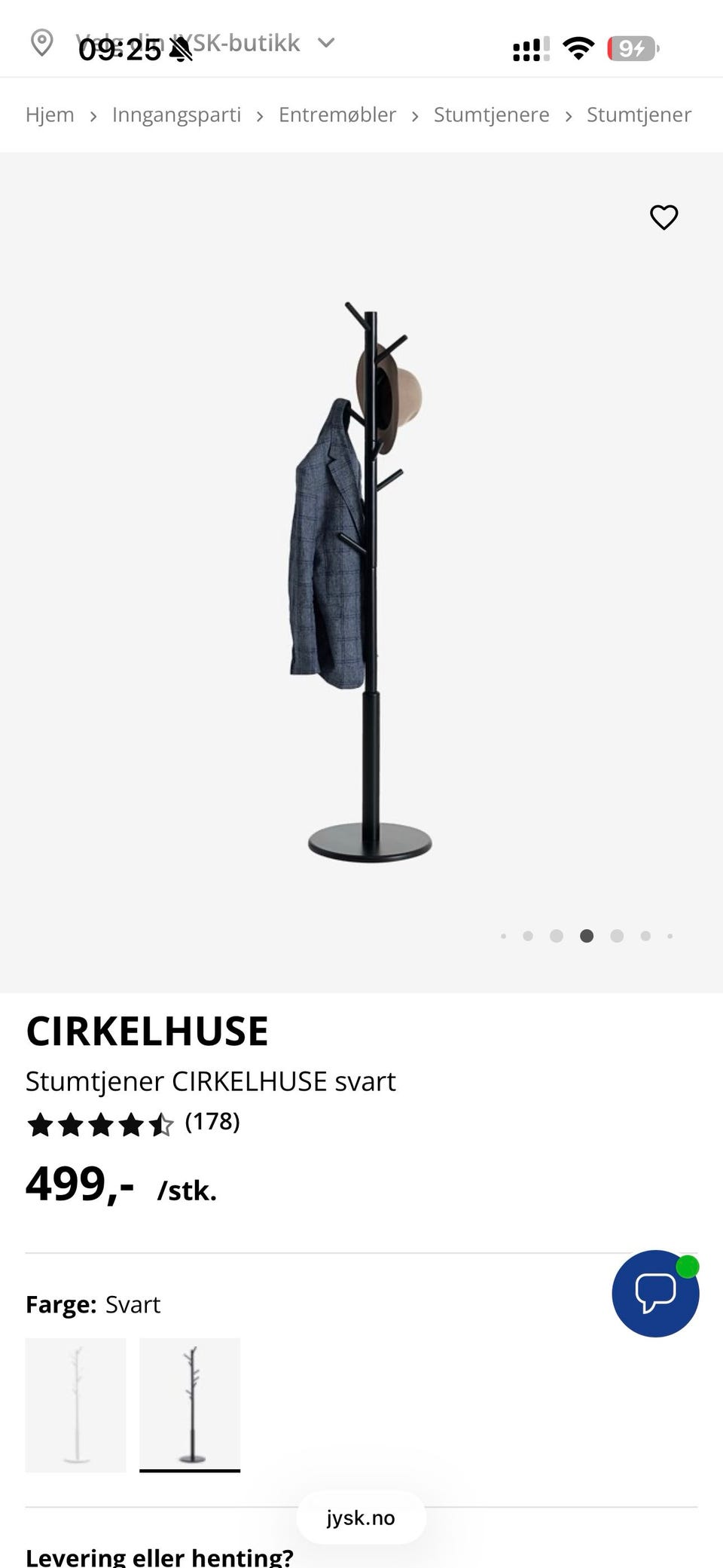
Task: Navigate to Hjem in breadcrumbs
Action: 50,115
